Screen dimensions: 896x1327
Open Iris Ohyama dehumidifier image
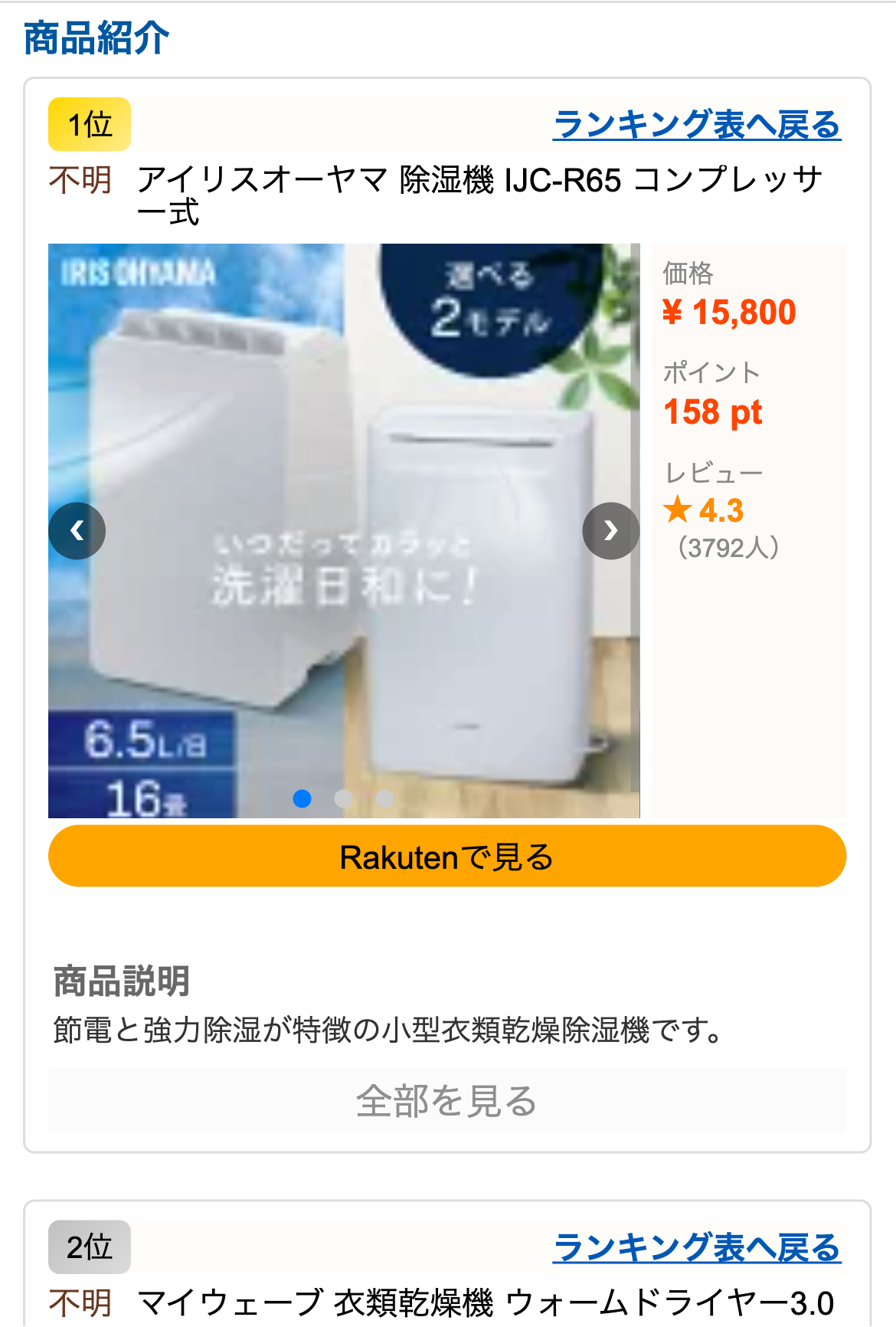[343, 429]
